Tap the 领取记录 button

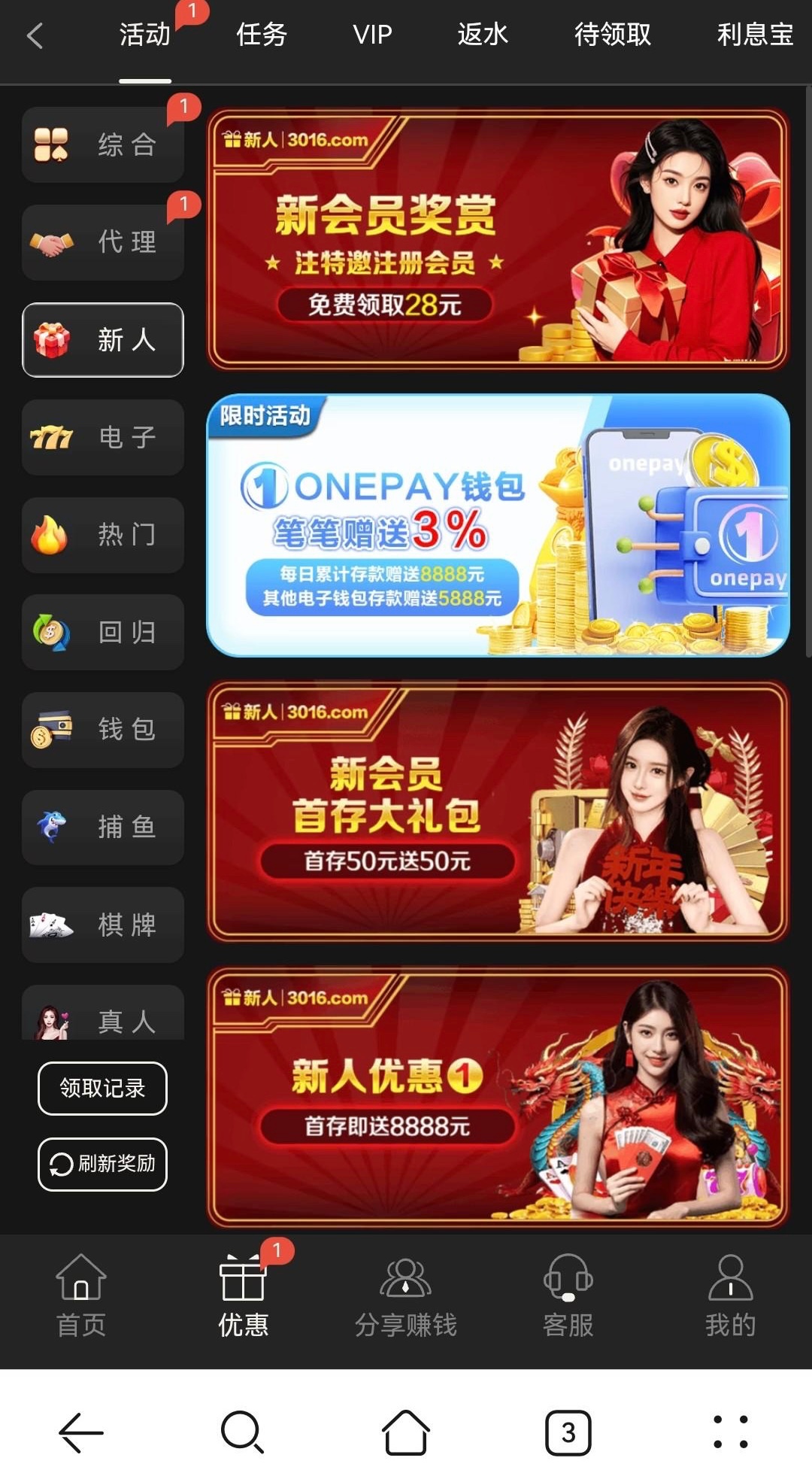102,1088
